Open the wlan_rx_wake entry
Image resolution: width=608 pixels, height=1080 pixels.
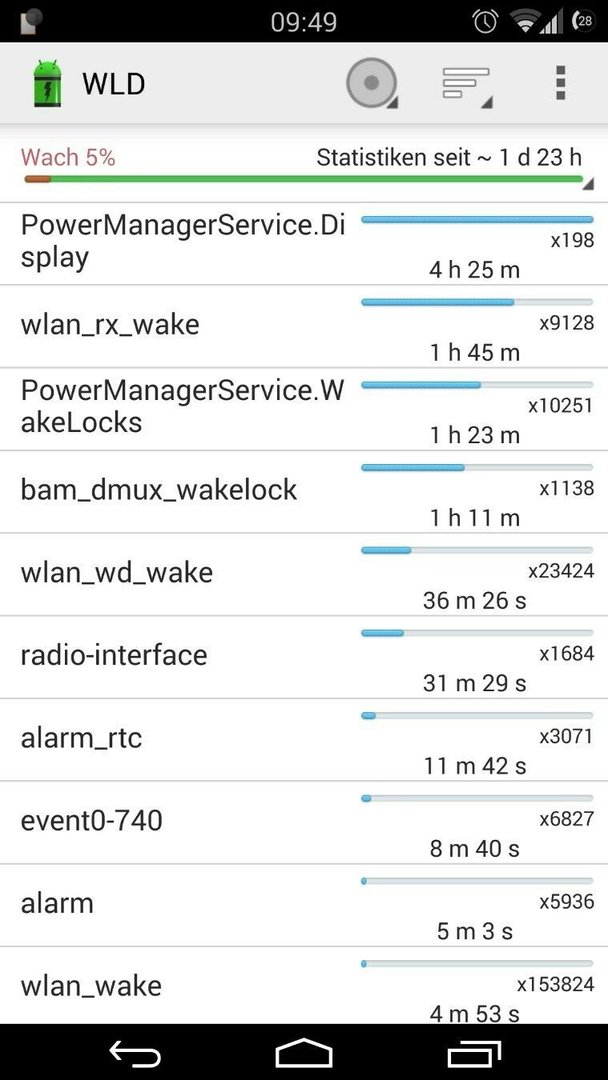304,326
